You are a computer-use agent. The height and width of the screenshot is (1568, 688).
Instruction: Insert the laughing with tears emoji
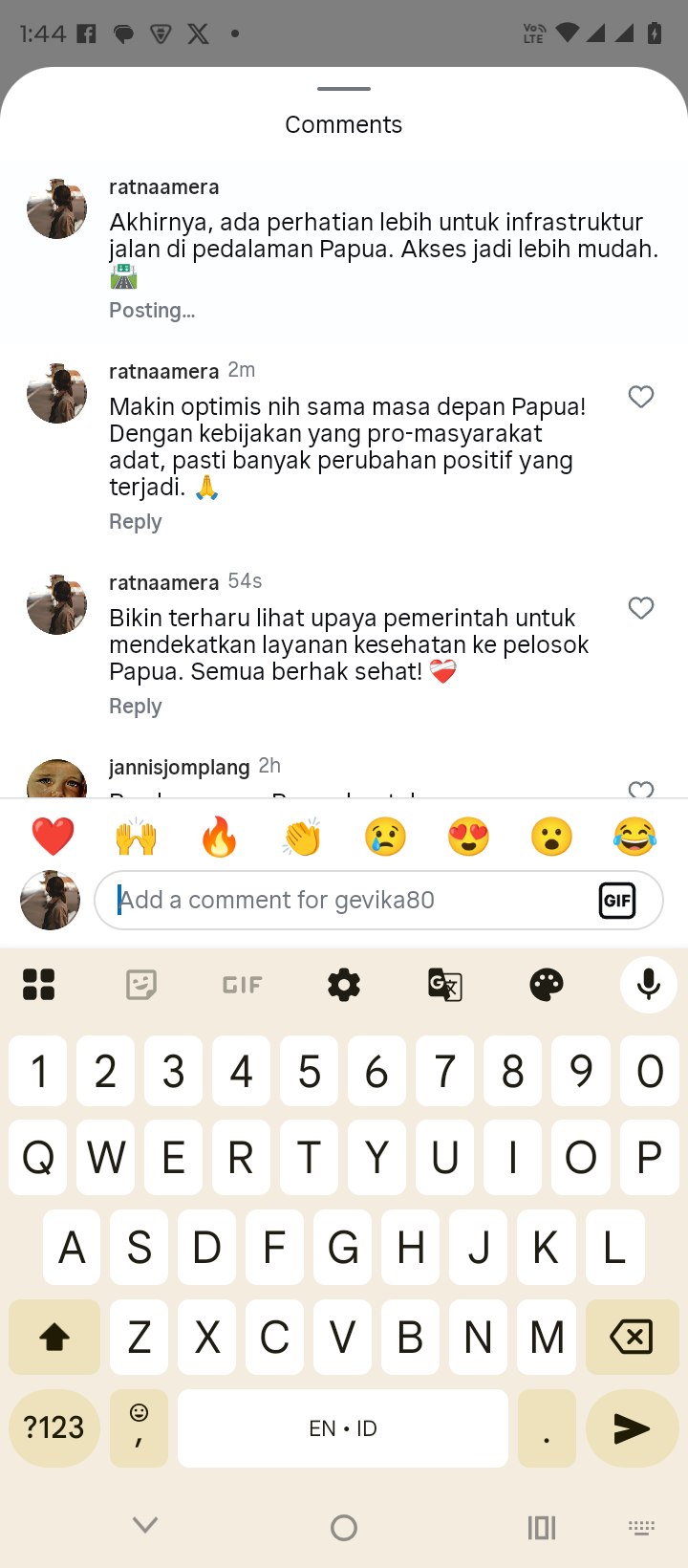click(634, 837)
